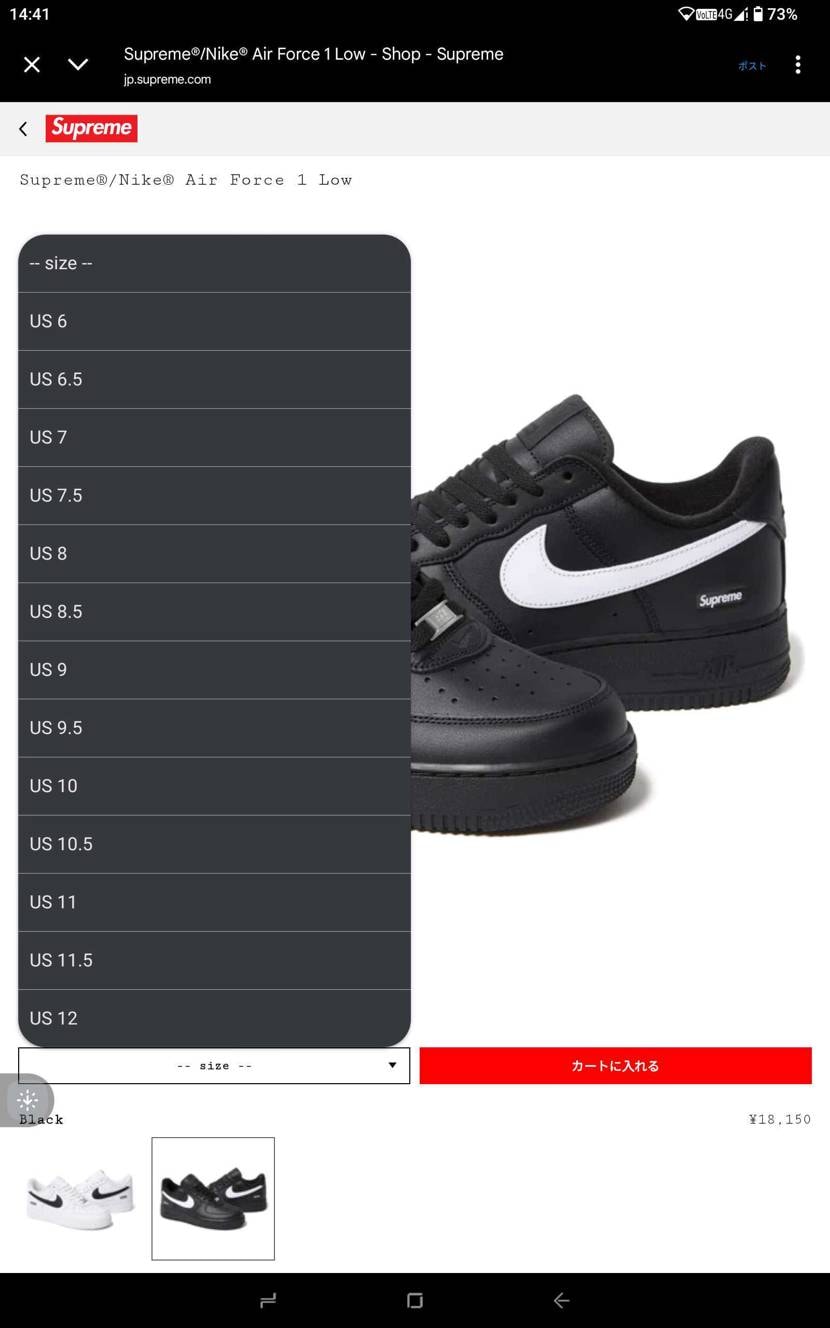Viewport: 830px width, 1328px height.
Task: Pick size US 9.5
Action: [214, 727]
